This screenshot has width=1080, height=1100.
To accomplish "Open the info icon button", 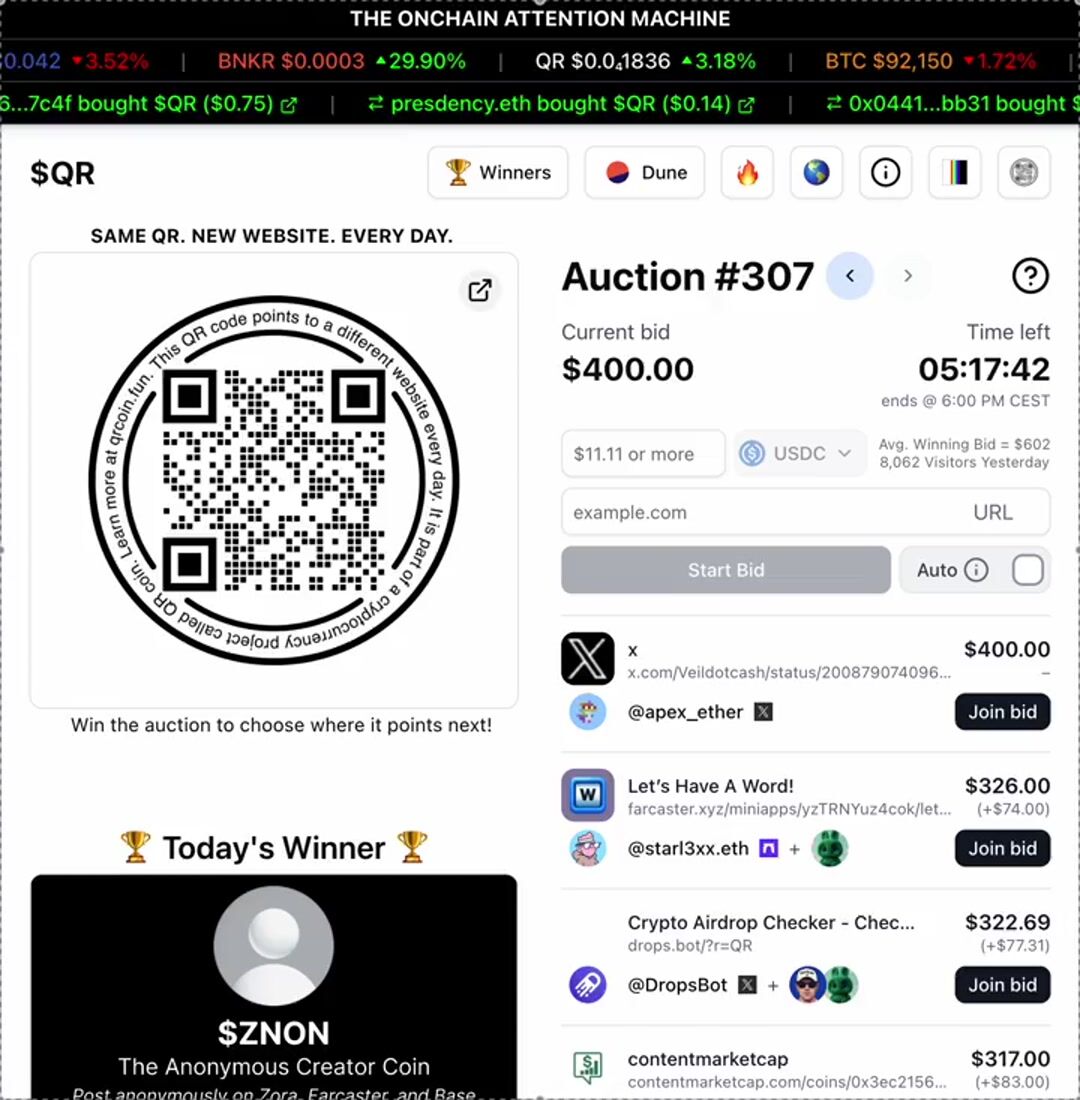I will pyautogui.click(x=885, y=173).
